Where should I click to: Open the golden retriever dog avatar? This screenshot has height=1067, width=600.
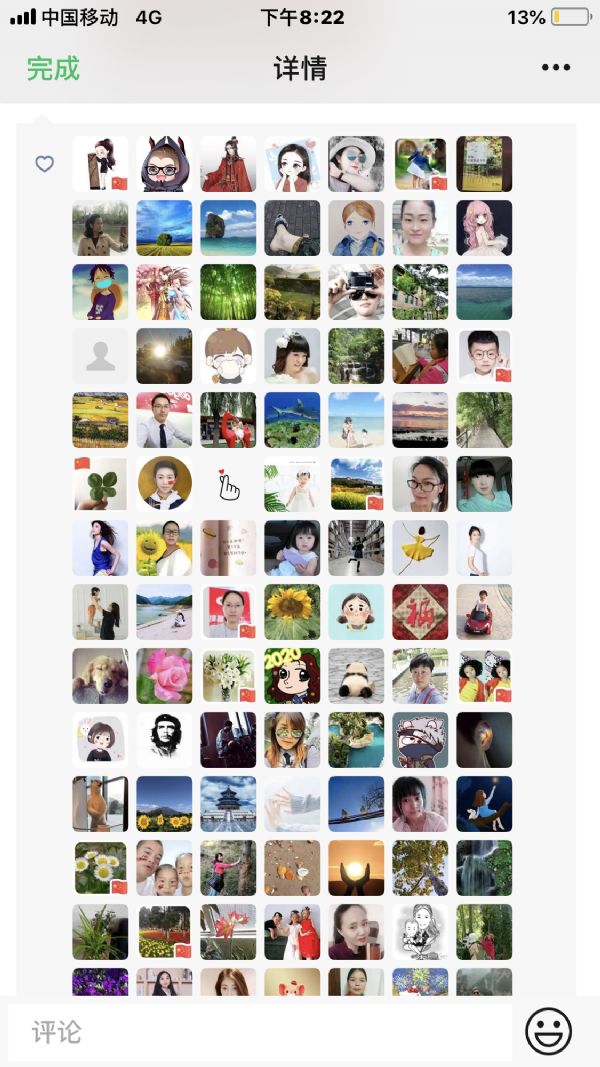100,676
